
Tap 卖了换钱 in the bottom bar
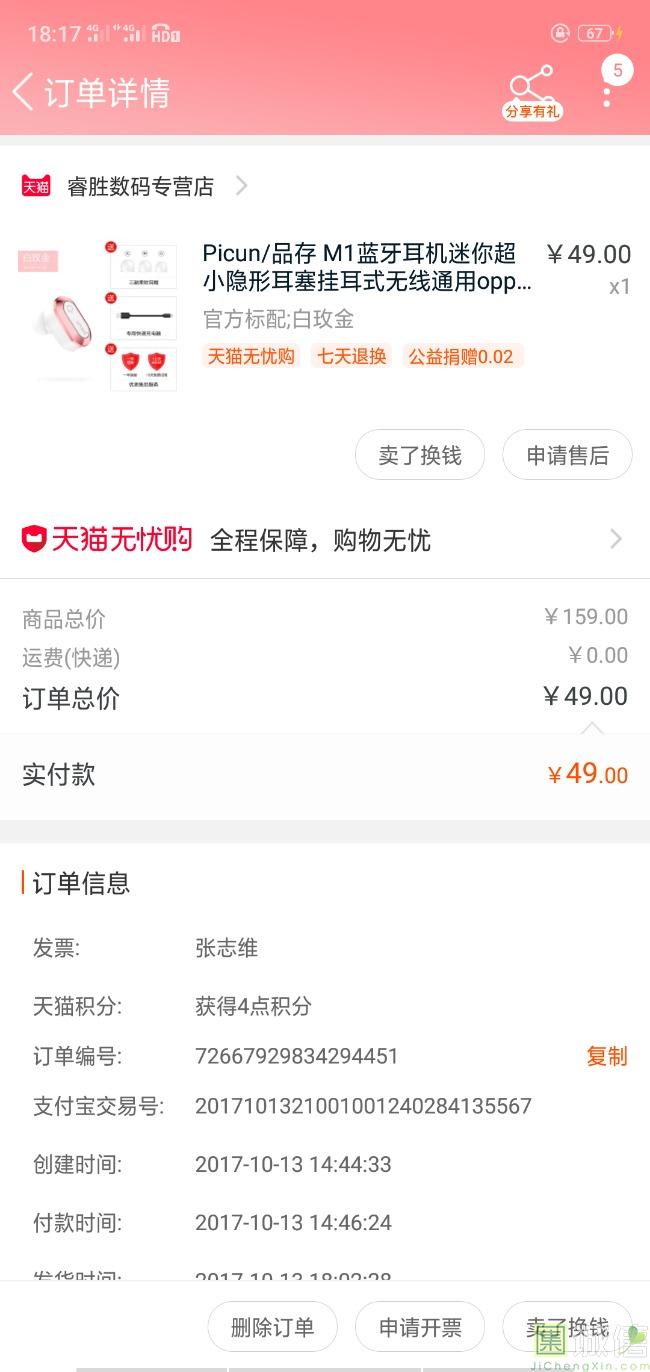pyautogui.click(x=567, y=1327)
